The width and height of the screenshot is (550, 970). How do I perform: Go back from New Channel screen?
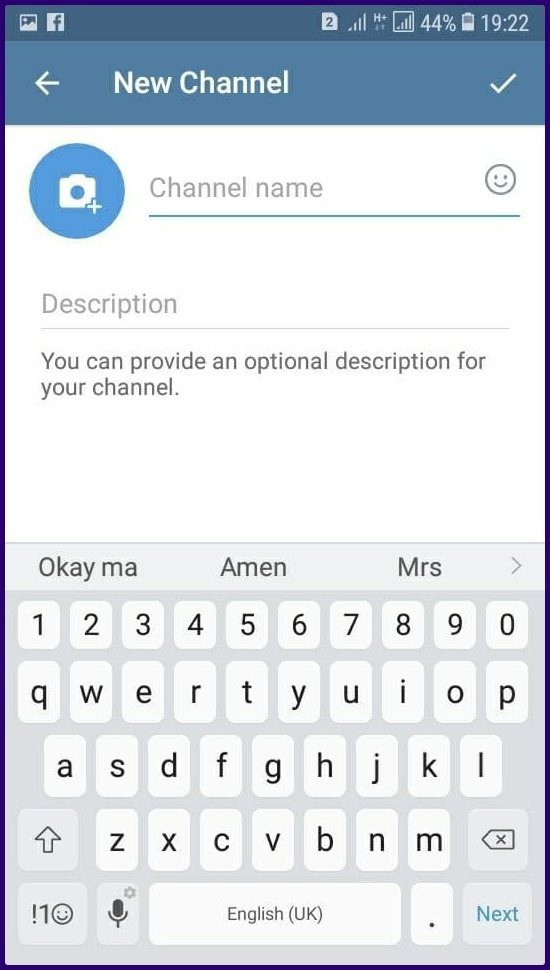[x=47, y=83]
